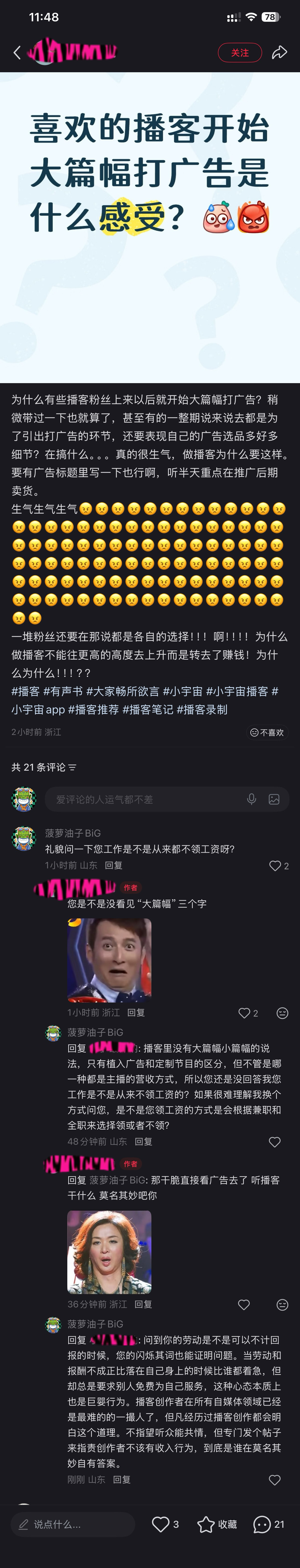Attach an image to the comment
The width and height of the screenshot is (300, 1568).
274,799
